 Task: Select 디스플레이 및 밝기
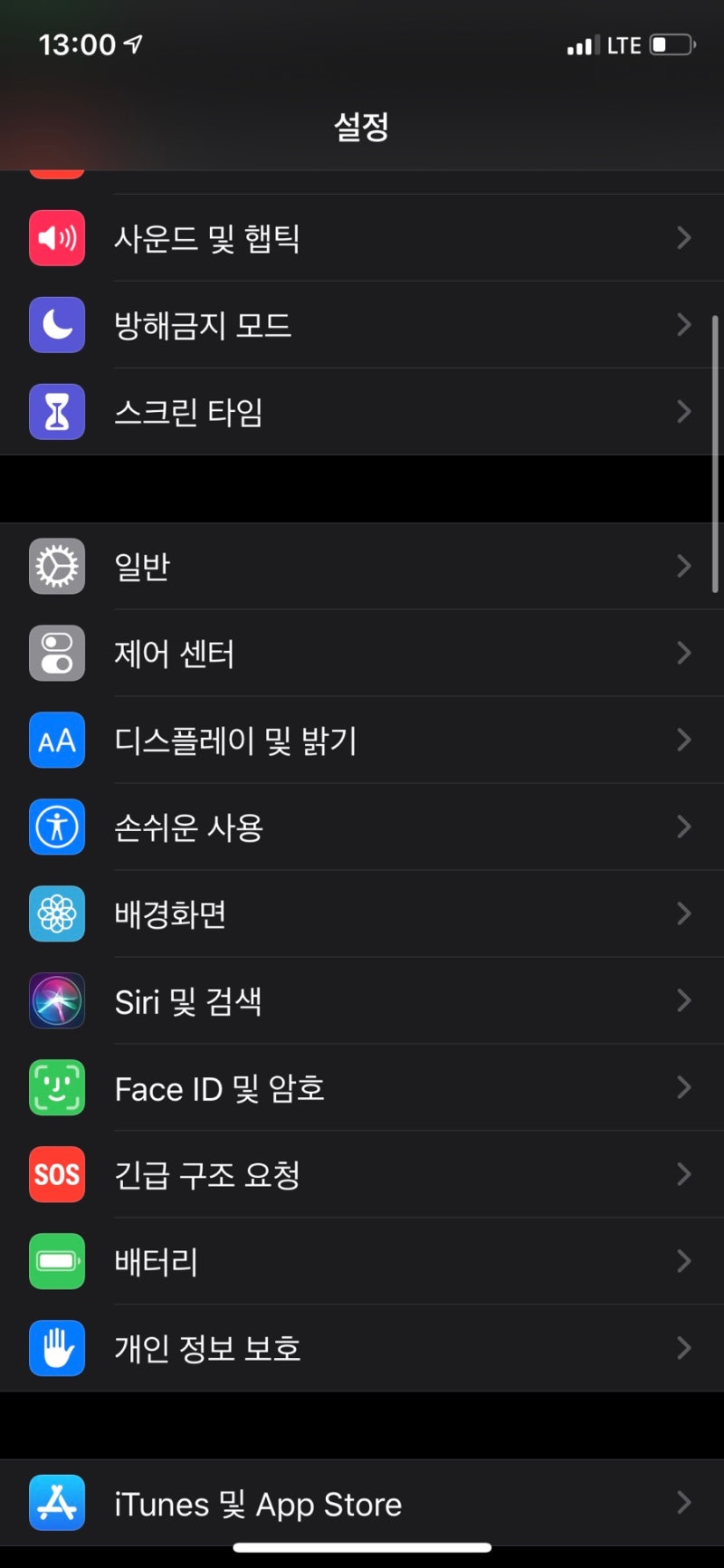click(x=362, y=741)
